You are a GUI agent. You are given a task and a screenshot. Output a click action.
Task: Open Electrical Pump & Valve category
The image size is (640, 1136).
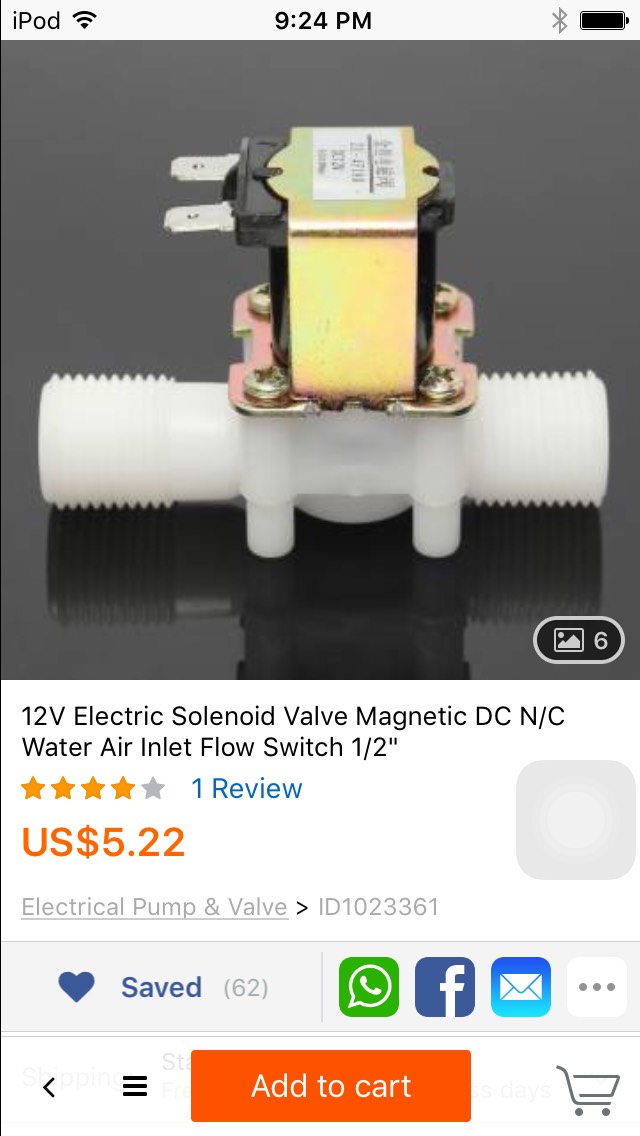[155, 907]
